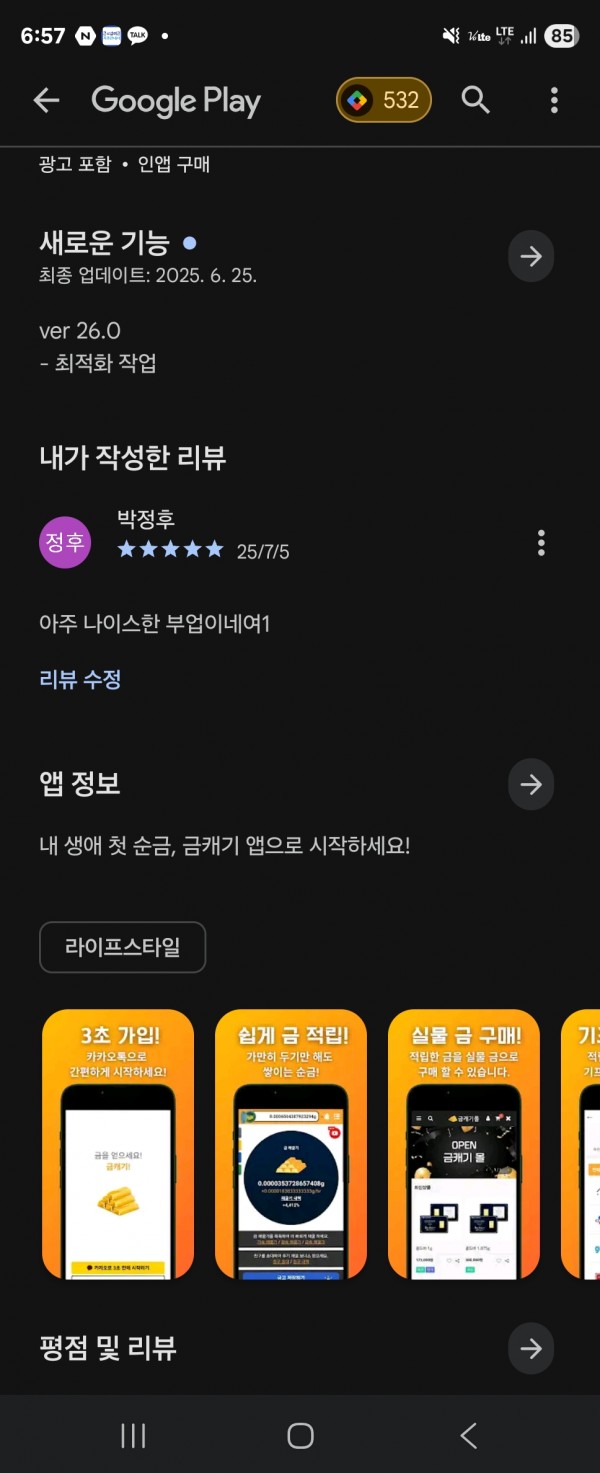
Task: Select the 라이프스타일 category chip
Action: click(122, 947)
